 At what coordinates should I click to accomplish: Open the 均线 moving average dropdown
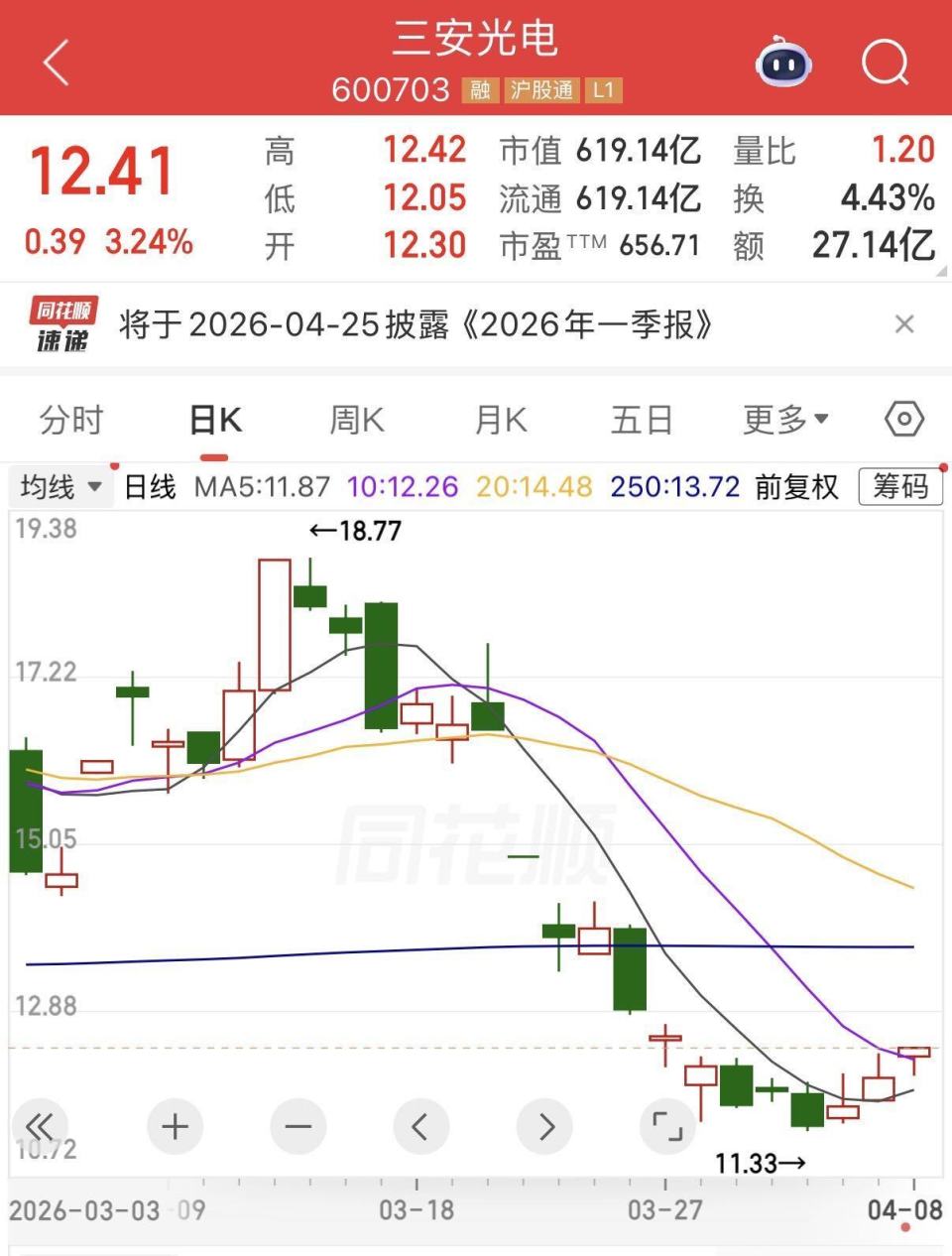[x=61, y=487]
